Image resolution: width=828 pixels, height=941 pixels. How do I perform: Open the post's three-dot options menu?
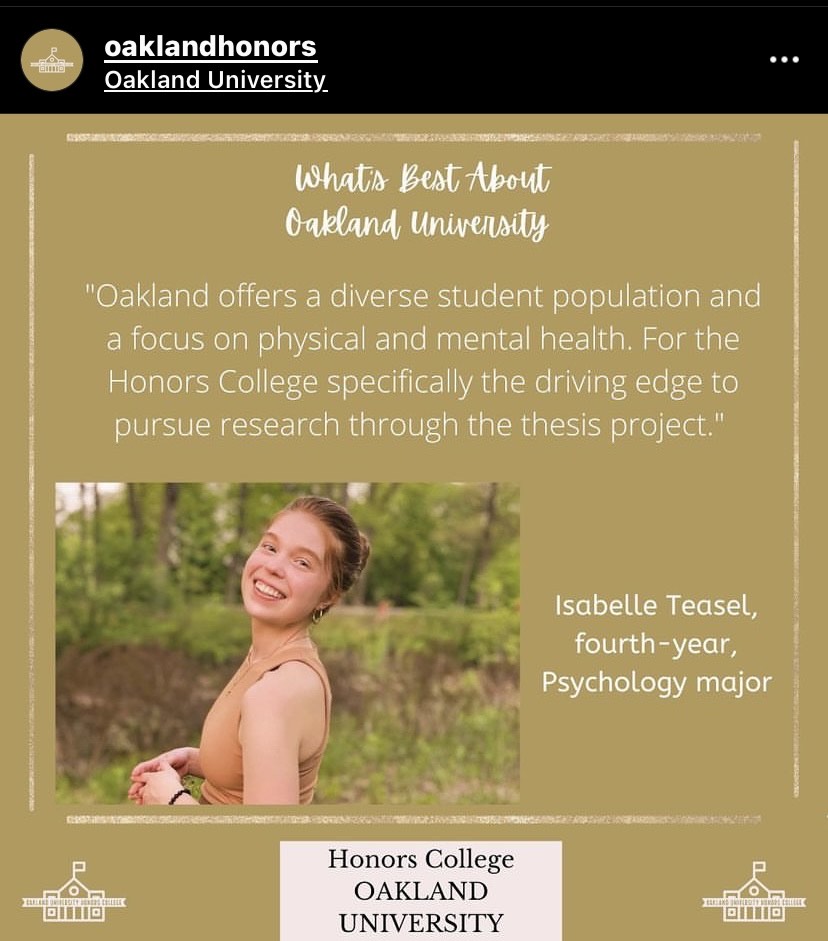pos(783,60)
